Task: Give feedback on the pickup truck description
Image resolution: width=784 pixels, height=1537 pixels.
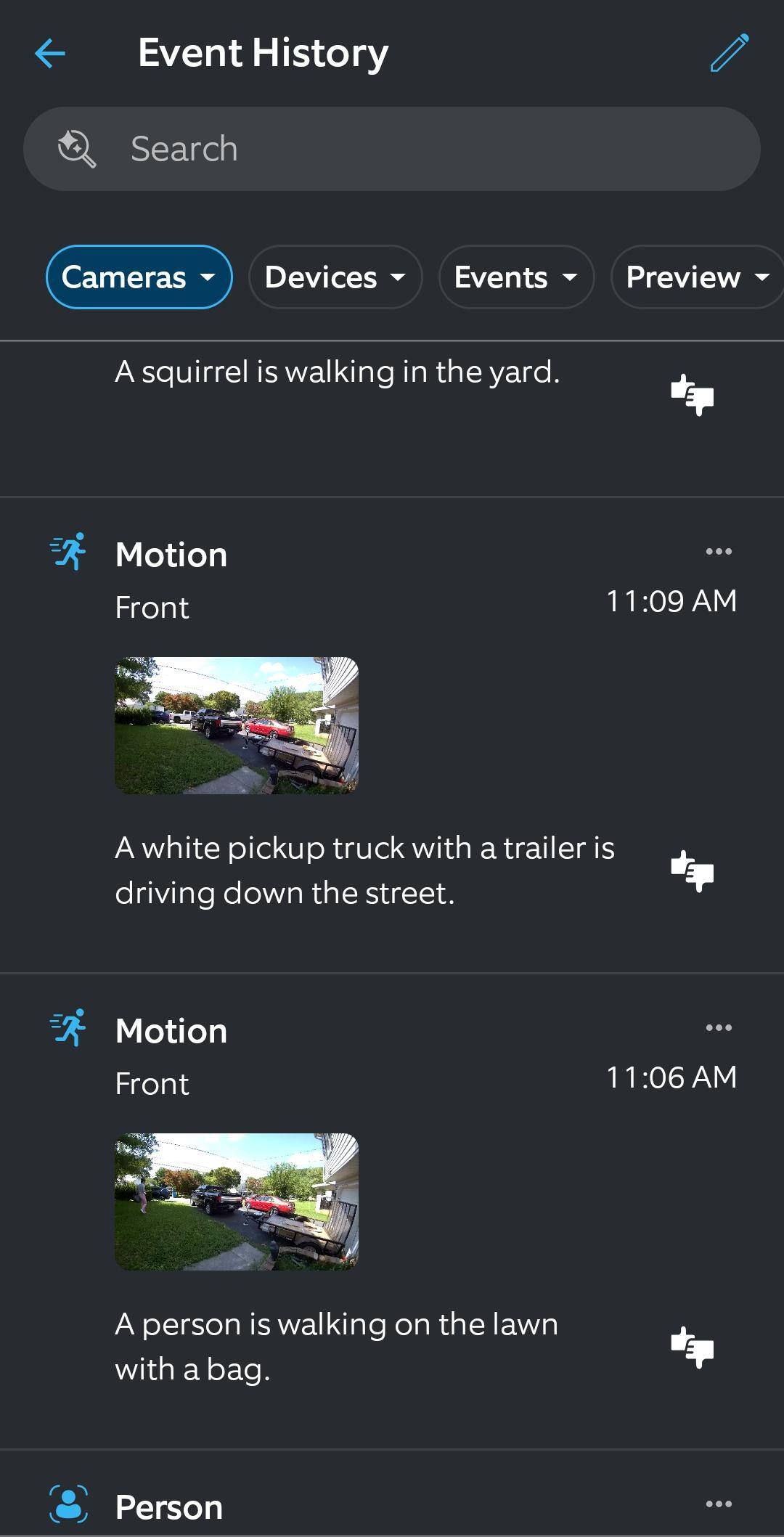Action: click(693, 871)
